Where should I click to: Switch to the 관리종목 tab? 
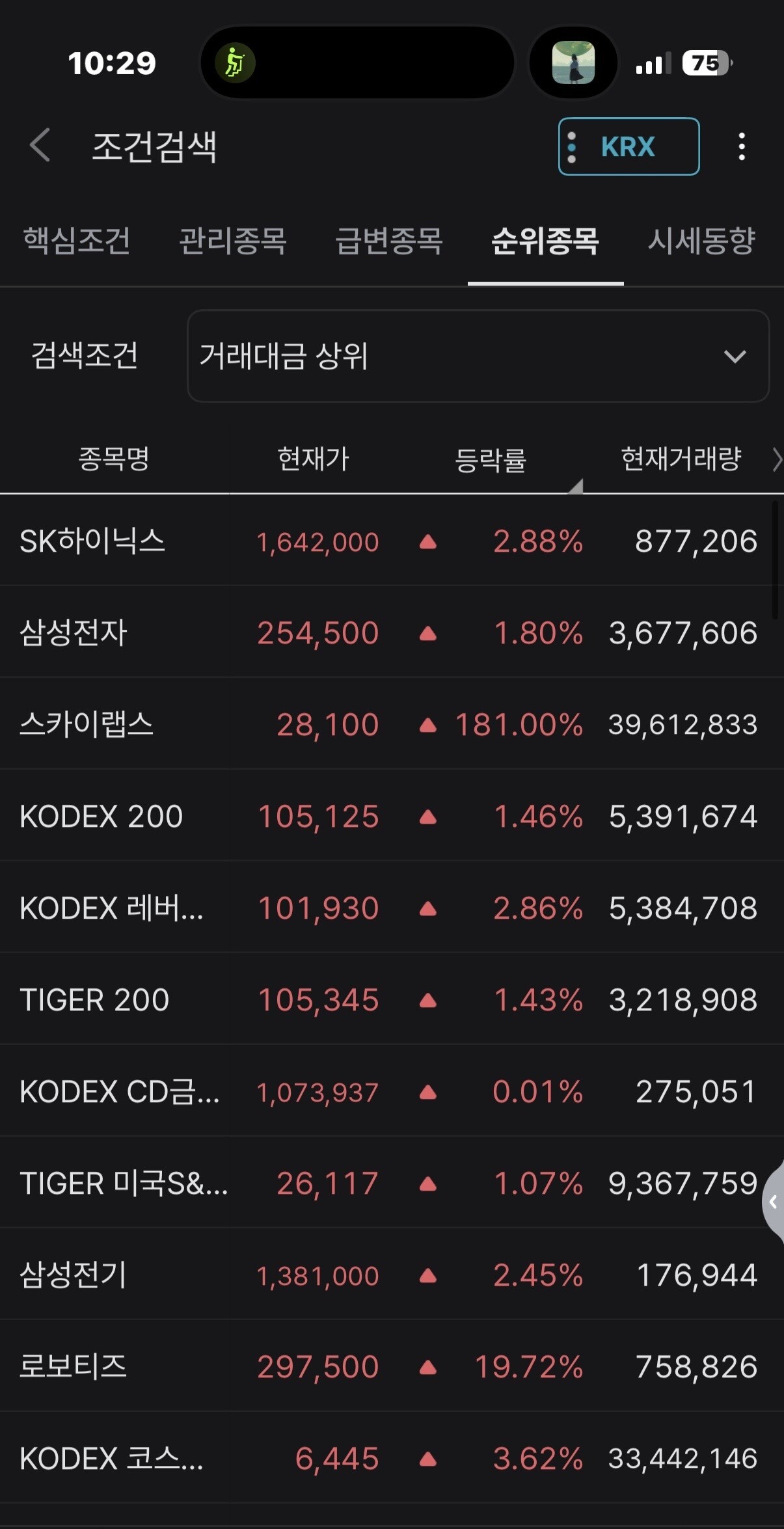(233, 241)
